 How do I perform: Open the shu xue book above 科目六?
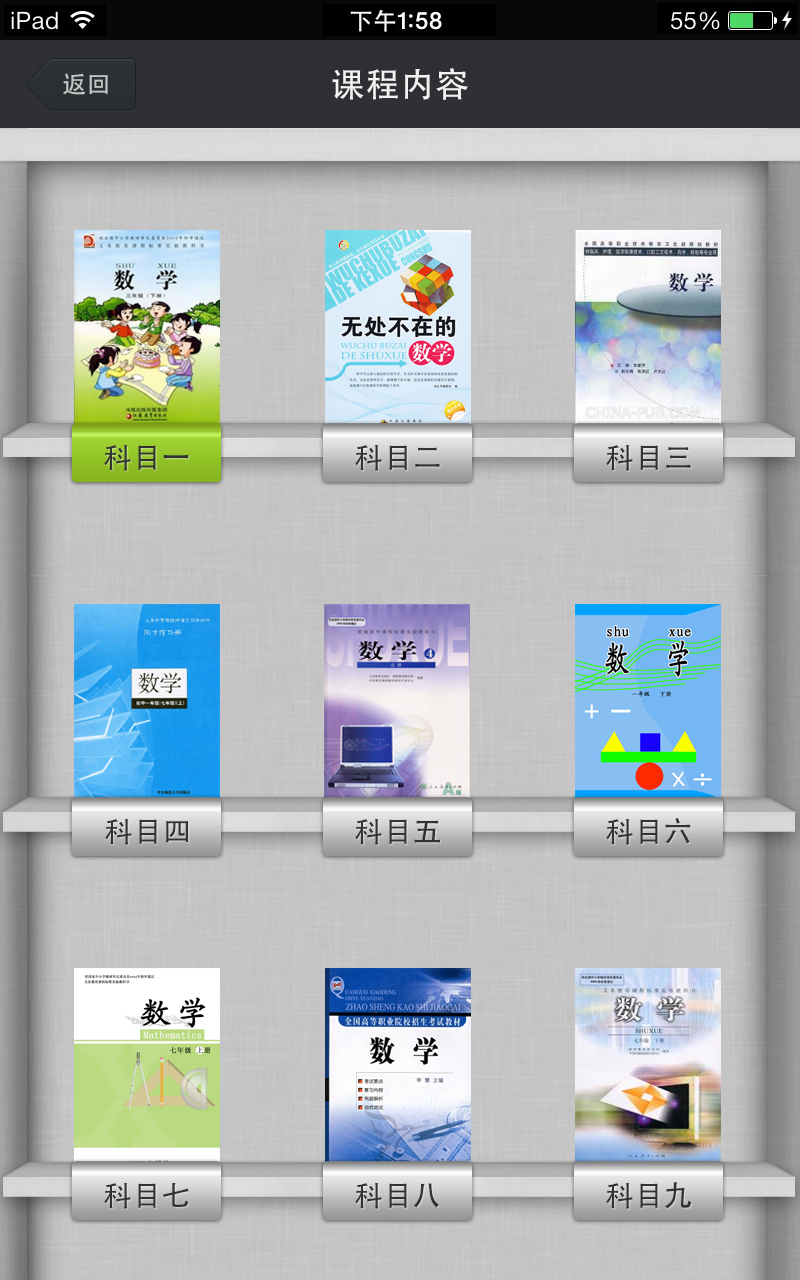[648, 700]
